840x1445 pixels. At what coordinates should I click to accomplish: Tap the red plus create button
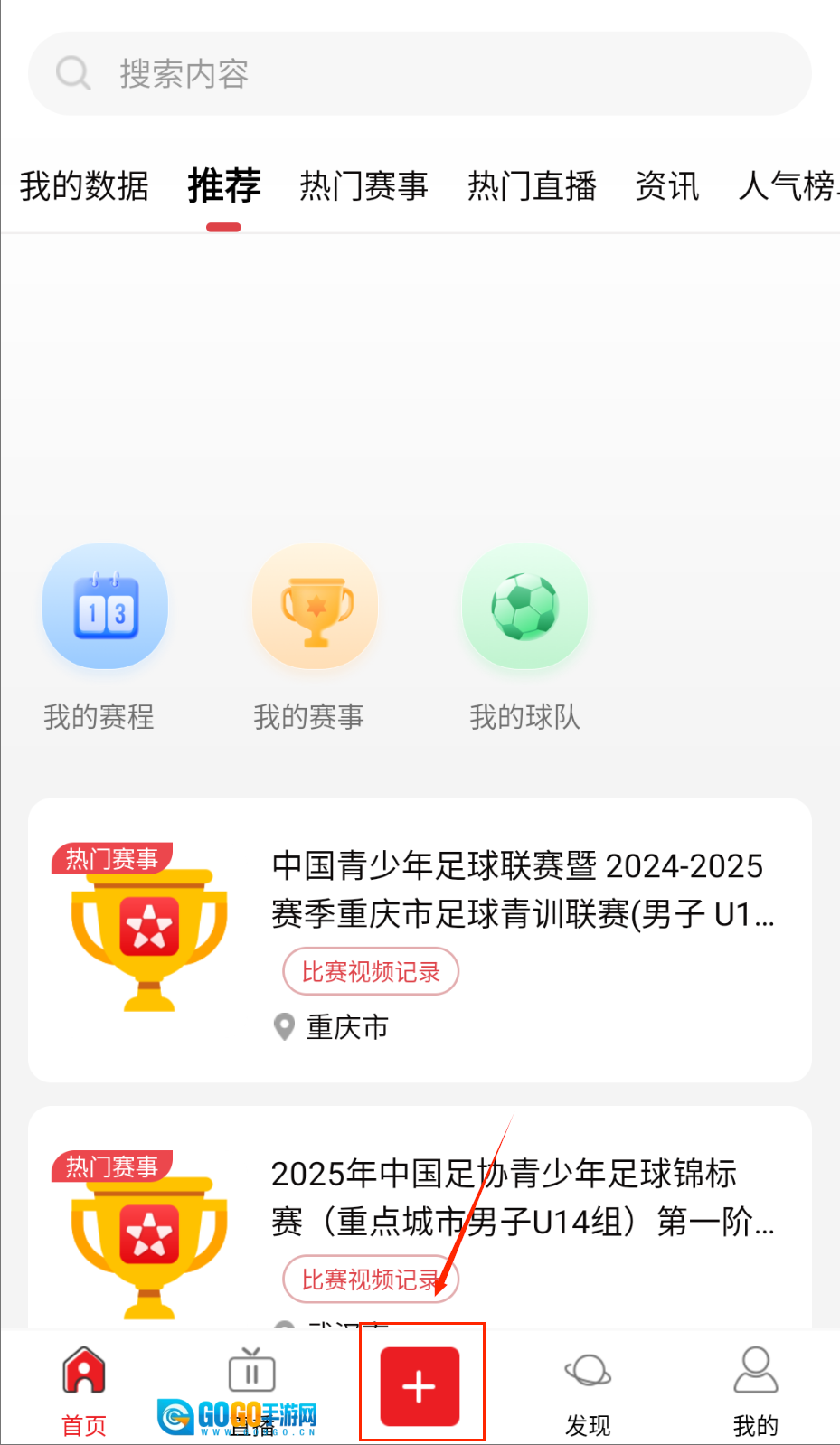coord(420,1386)
